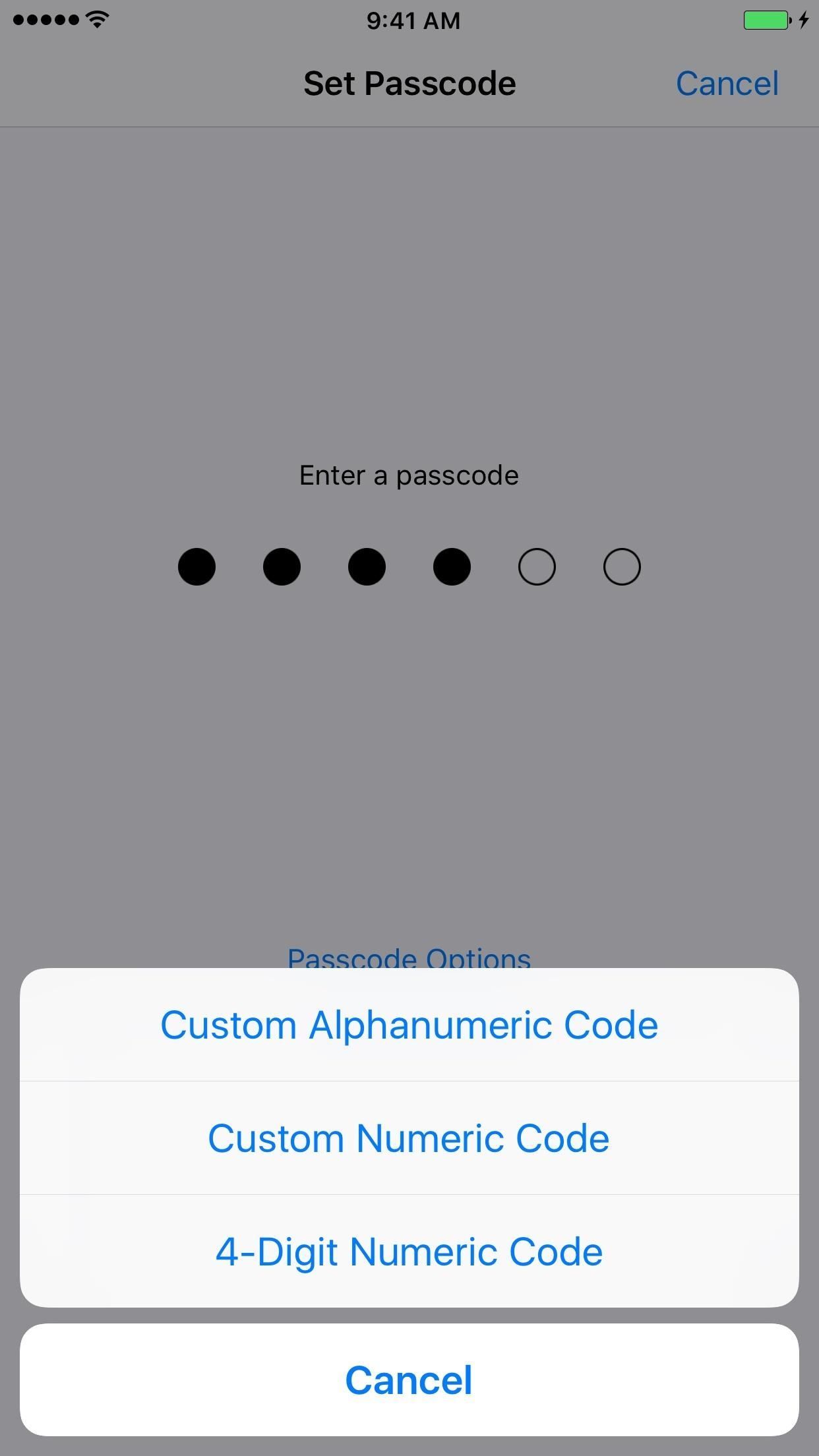Tap Cancel in the navigation bar
819x1456 pixels.
727,83
